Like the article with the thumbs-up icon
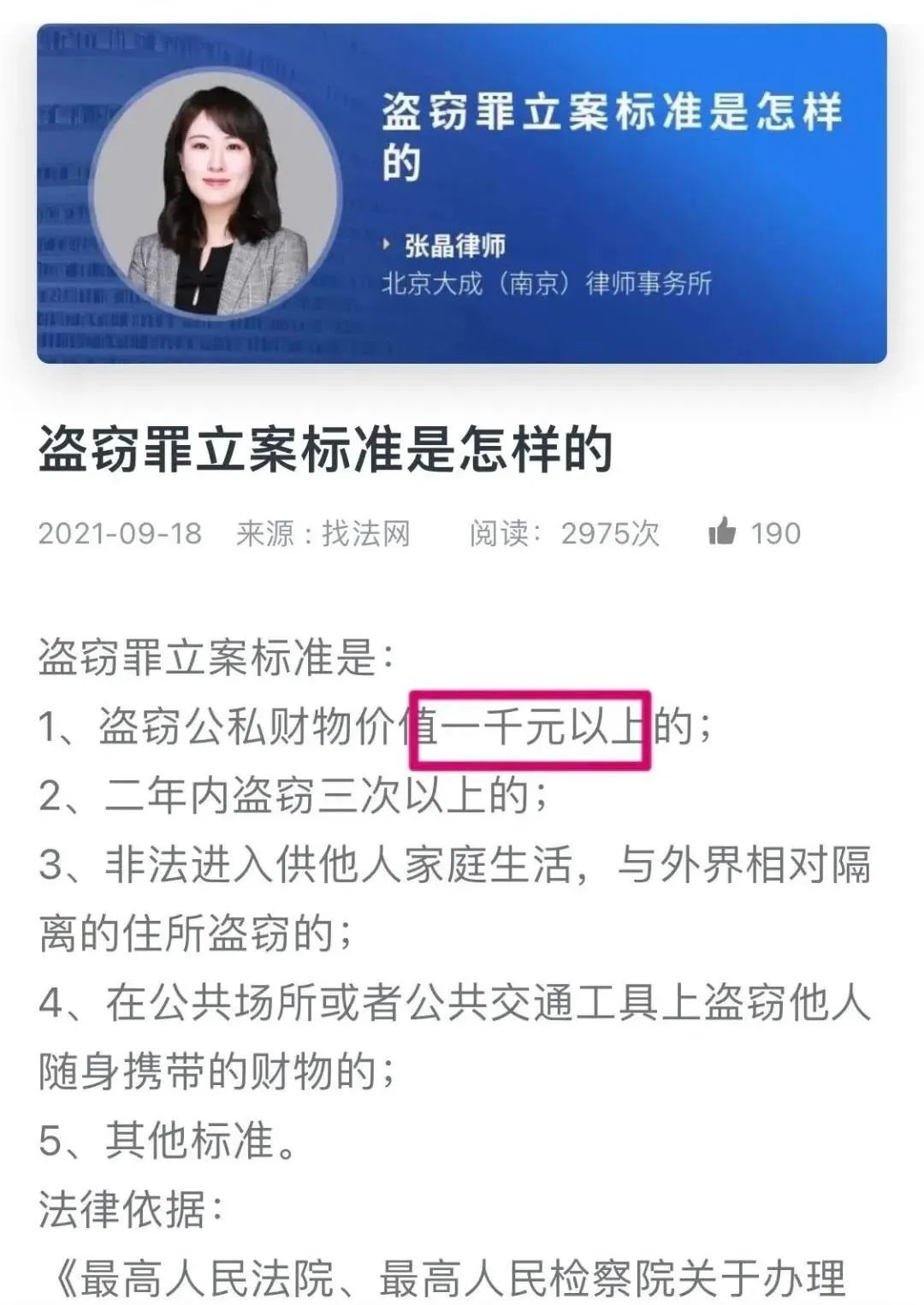 pyautogui.click(x=722, y=531)
